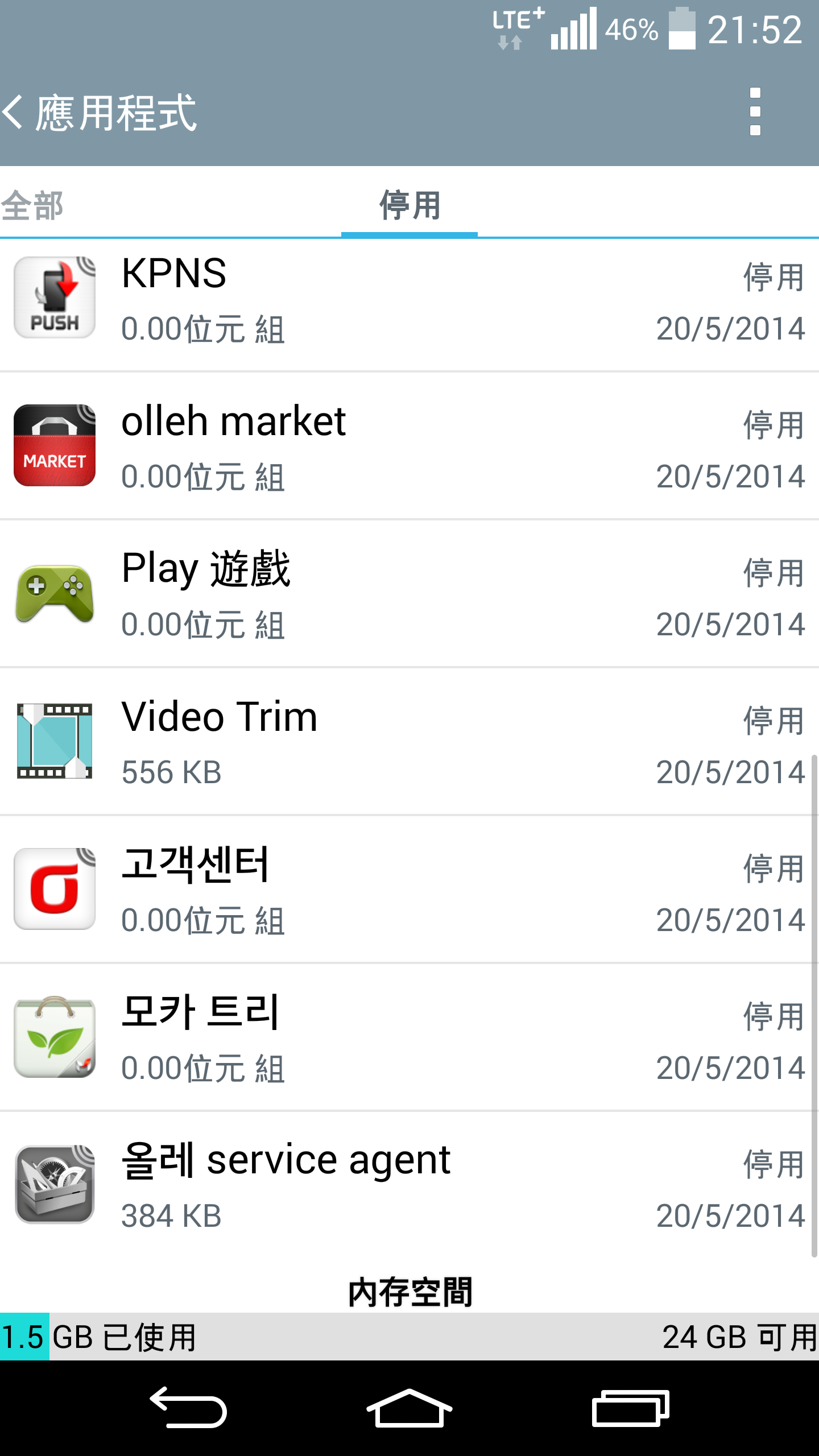
Task: Open 올레 service agent details
Action: click(409, 1185)
